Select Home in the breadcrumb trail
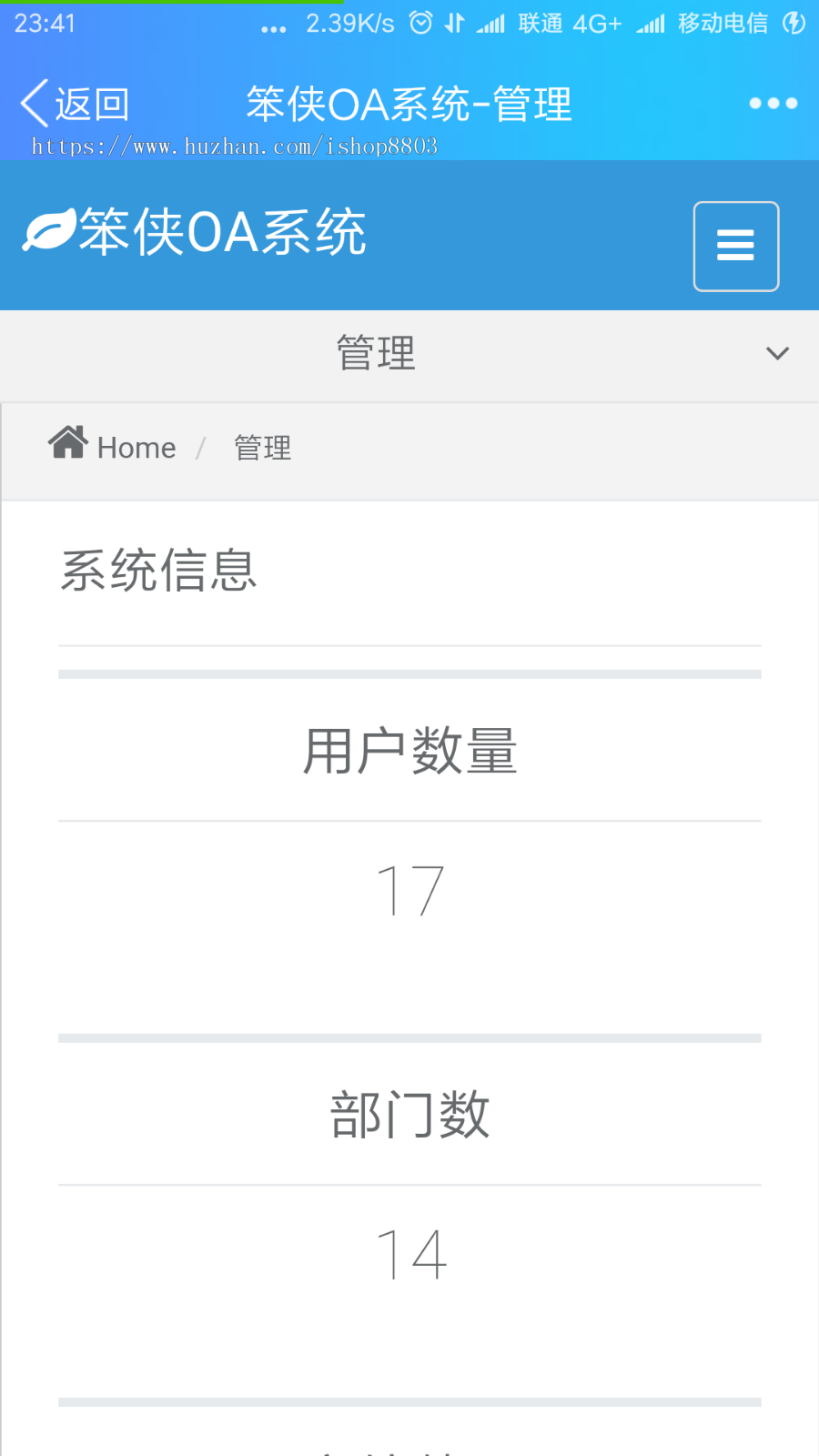Image resolution: width=819 pixels, height=1456 pixels. (136, 447)
